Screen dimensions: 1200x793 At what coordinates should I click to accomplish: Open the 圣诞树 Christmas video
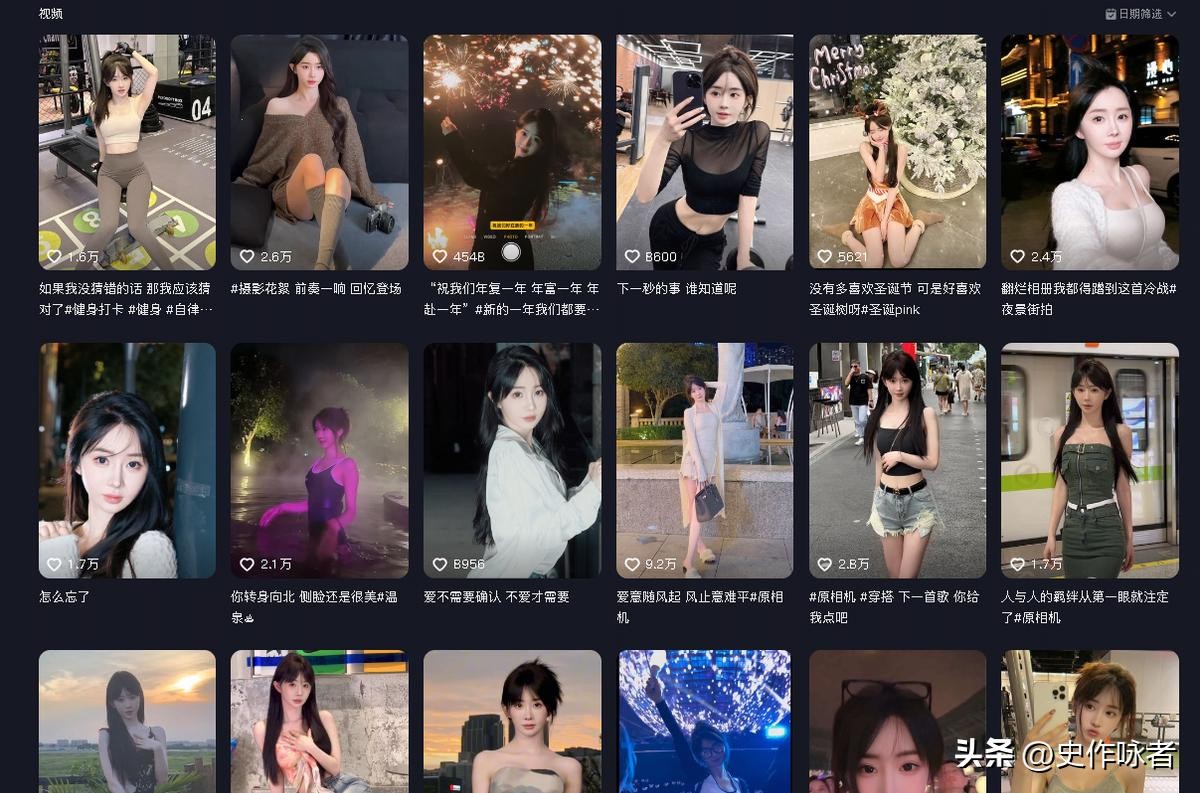point(897,152)
